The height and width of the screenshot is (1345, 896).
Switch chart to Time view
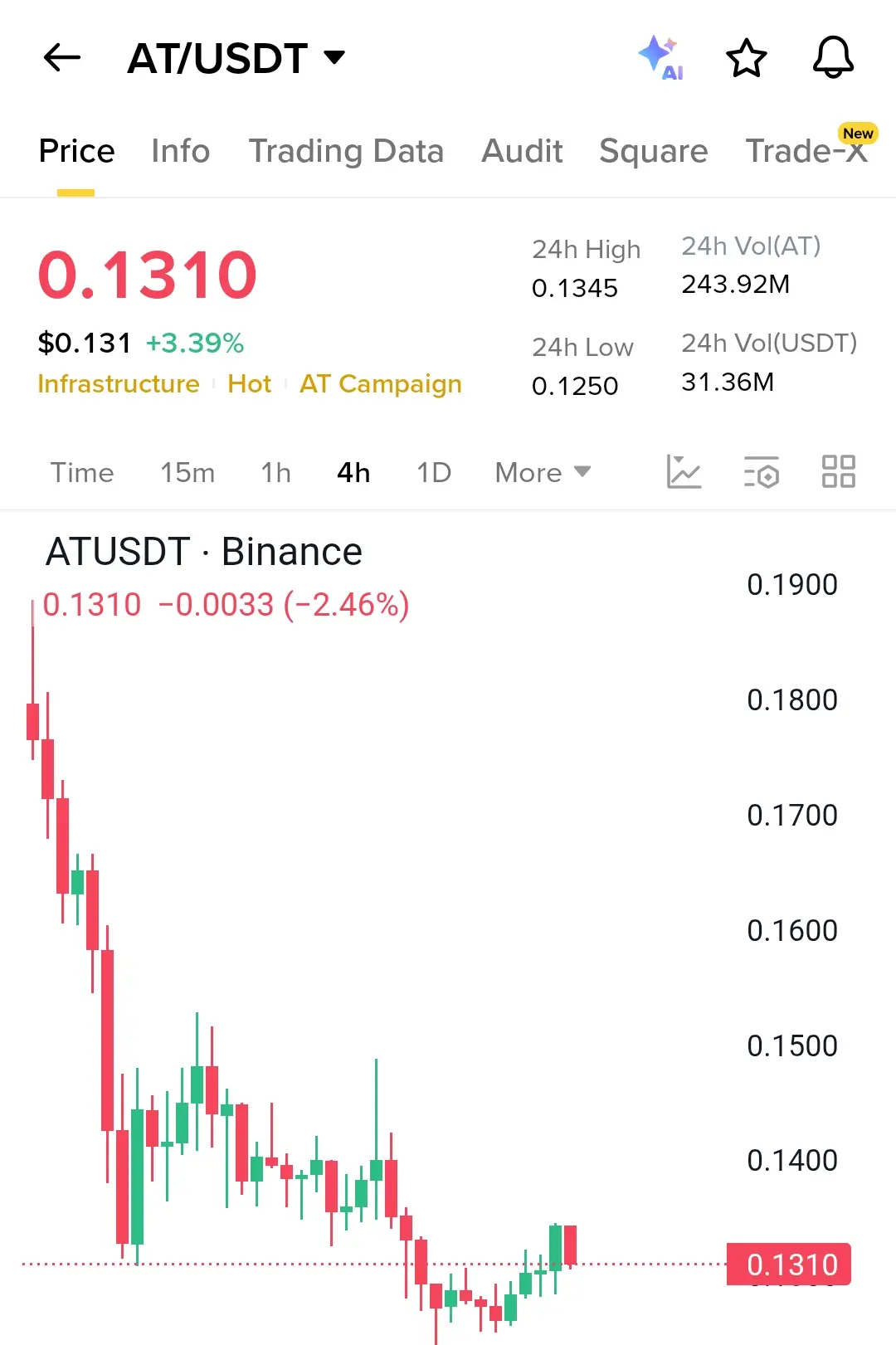[x=82, y=472]
